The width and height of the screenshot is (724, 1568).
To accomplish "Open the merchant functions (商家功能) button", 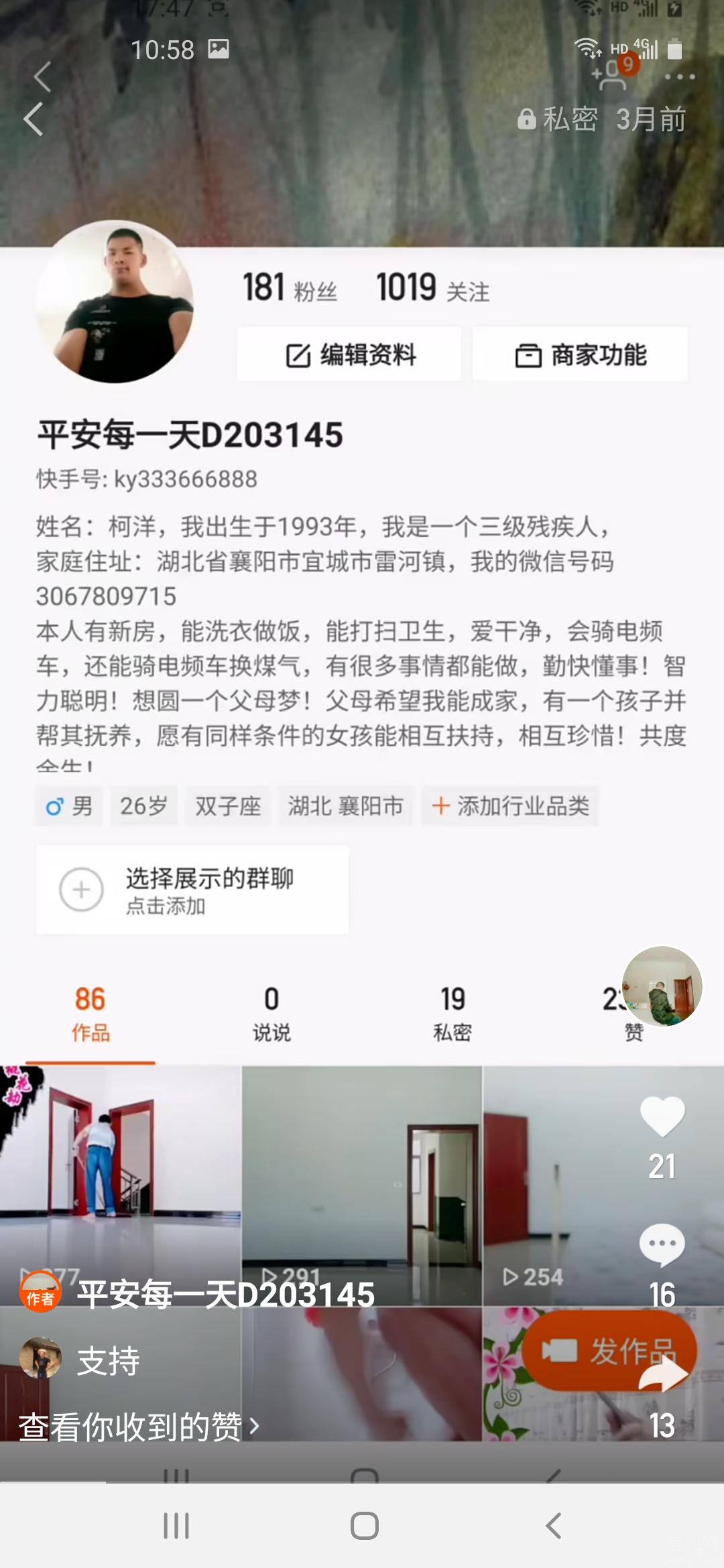I will [580, 354].
